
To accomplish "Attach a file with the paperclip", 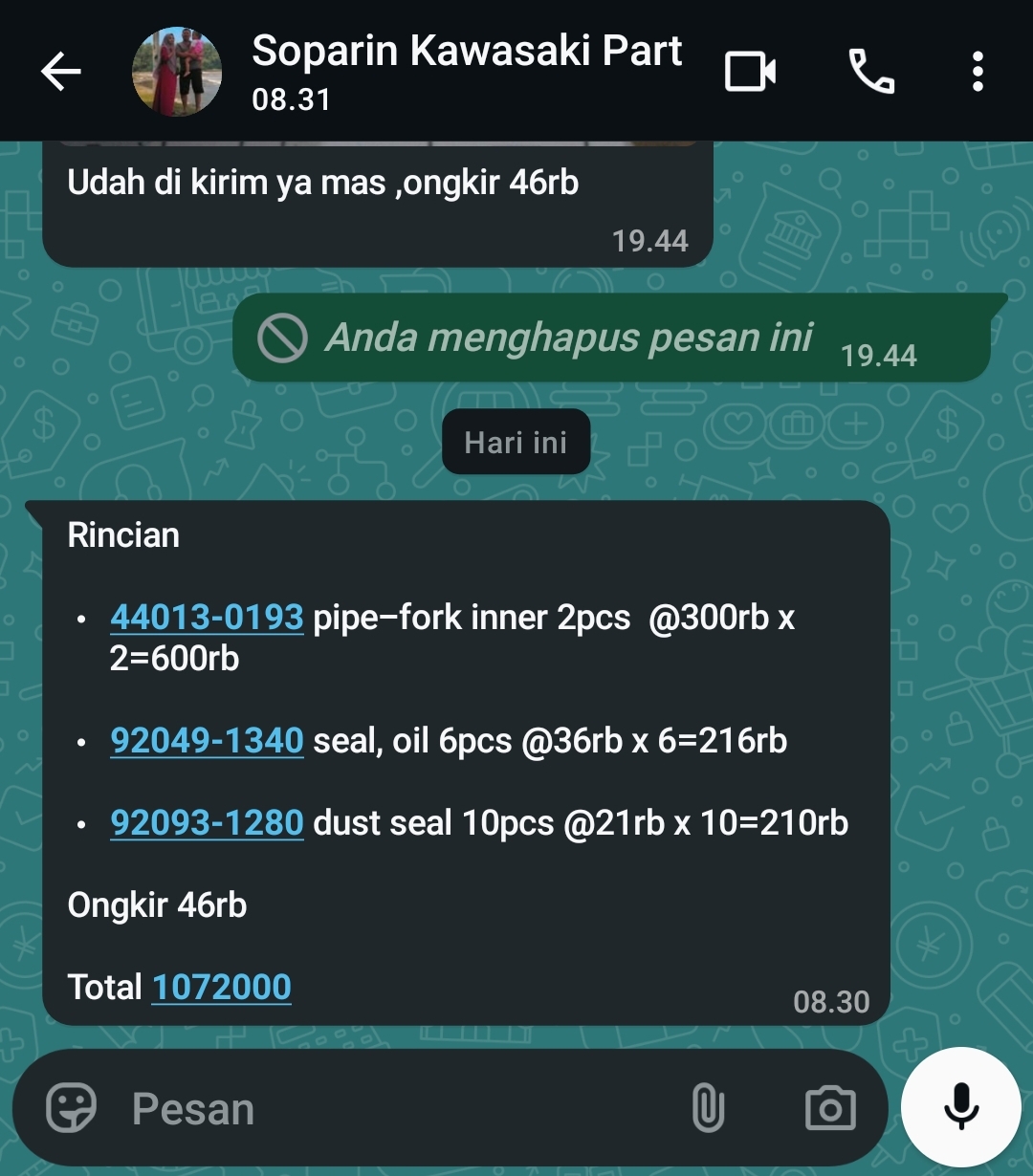I will 707,1109.
